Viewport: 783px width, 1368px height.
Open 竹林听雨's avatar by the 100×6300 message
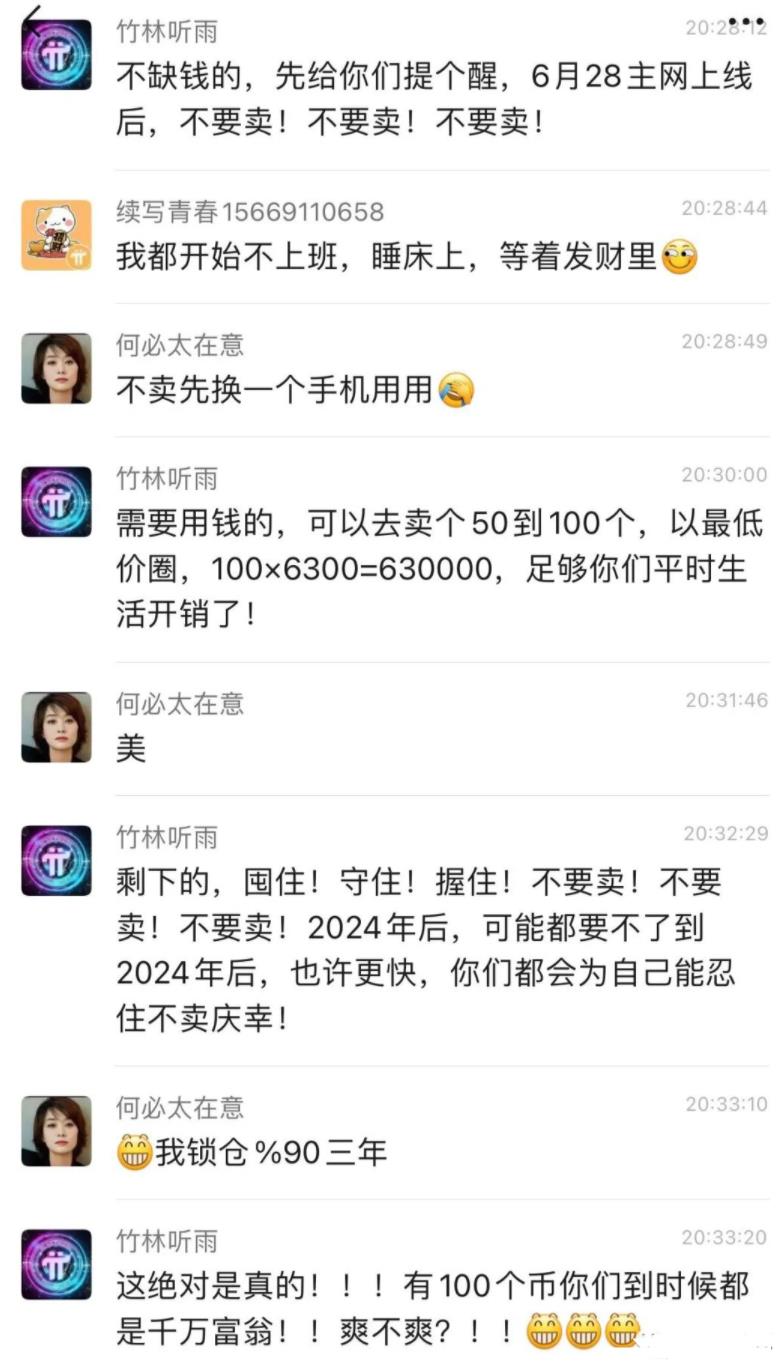(56, 502)
